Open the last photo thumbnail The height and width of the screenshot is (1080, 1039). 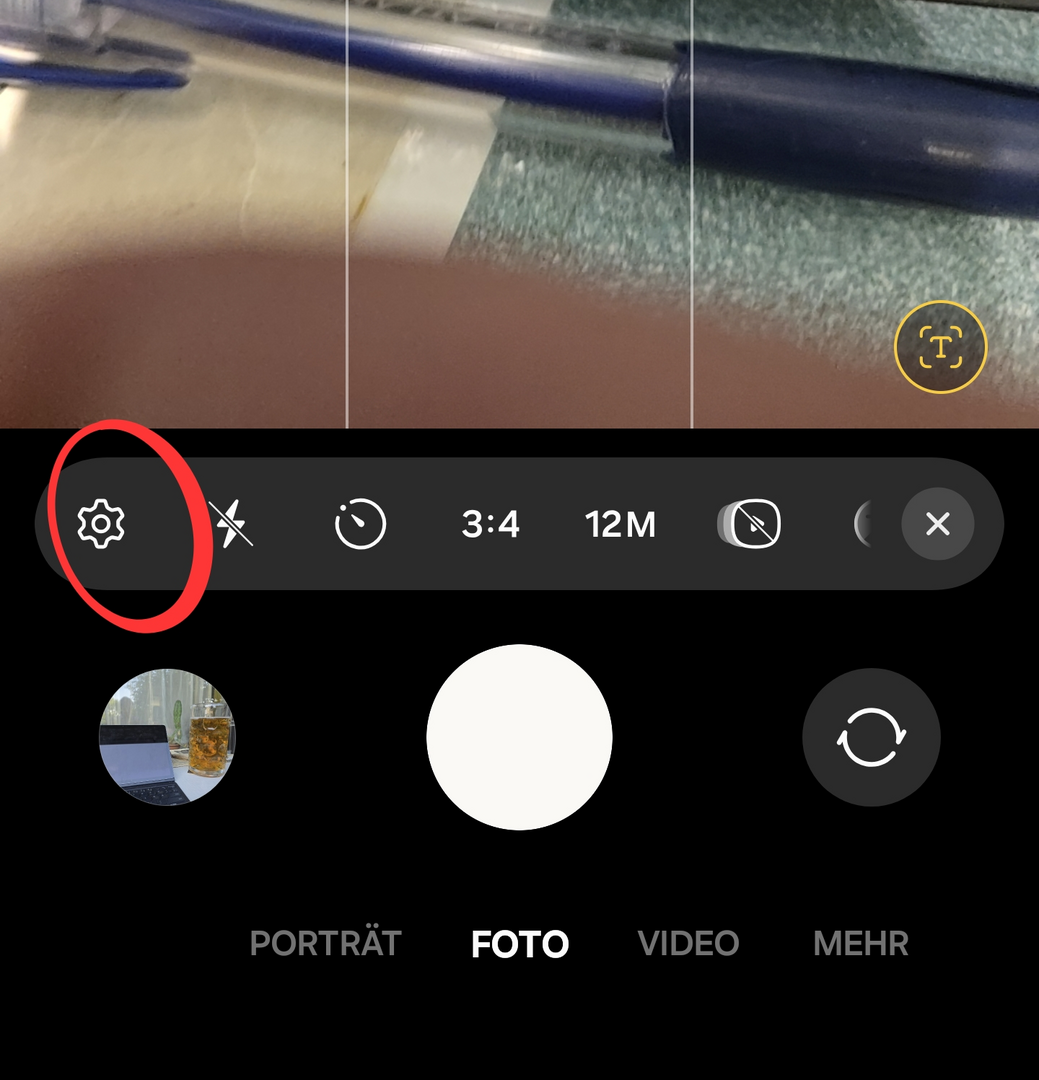[x=167, y=737]
